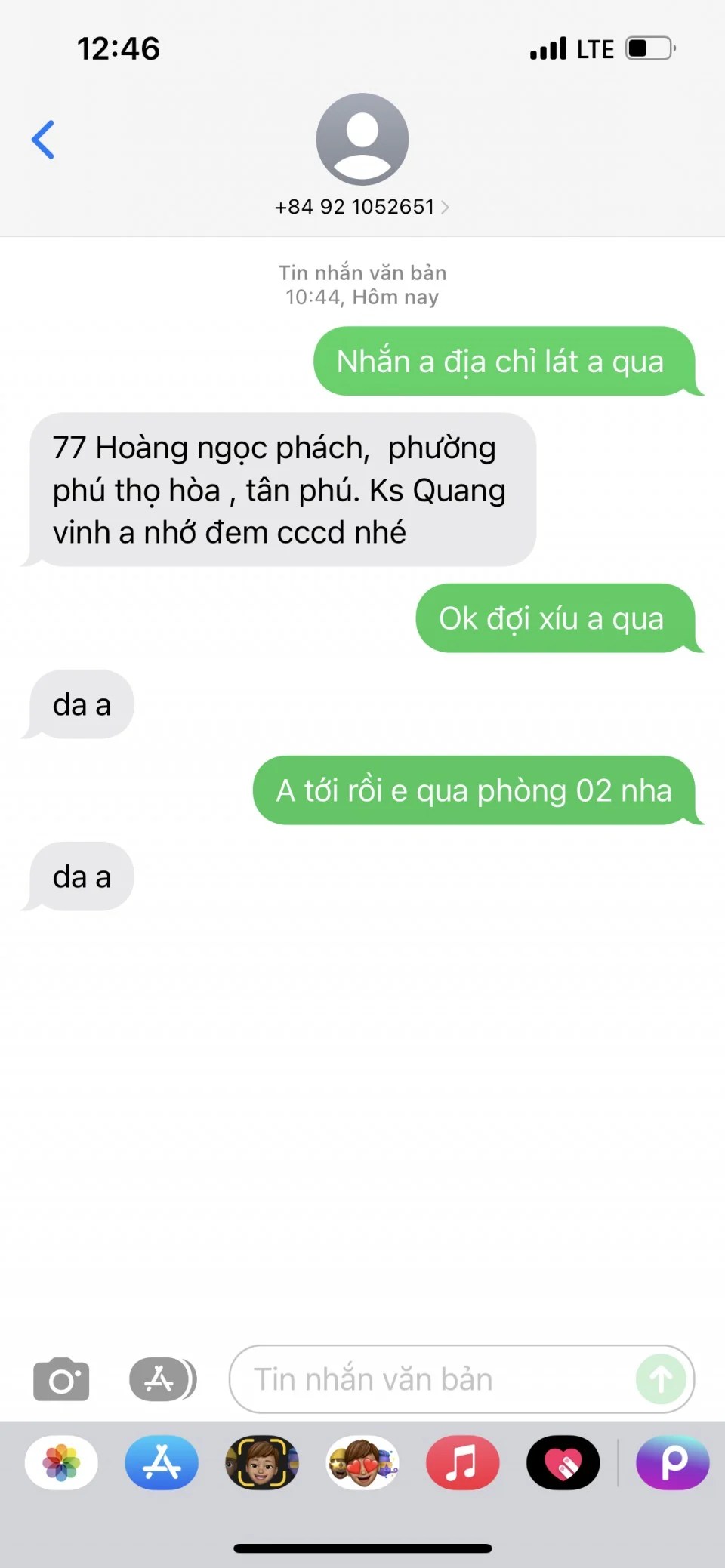Go back to the message list

[43, 140]
